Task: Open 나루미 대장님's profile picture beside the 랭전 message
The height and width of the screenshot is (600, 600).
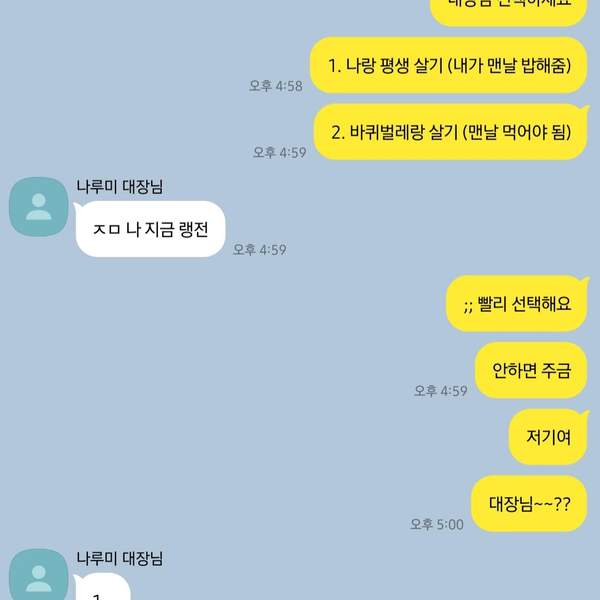Action: click(39, 208)
